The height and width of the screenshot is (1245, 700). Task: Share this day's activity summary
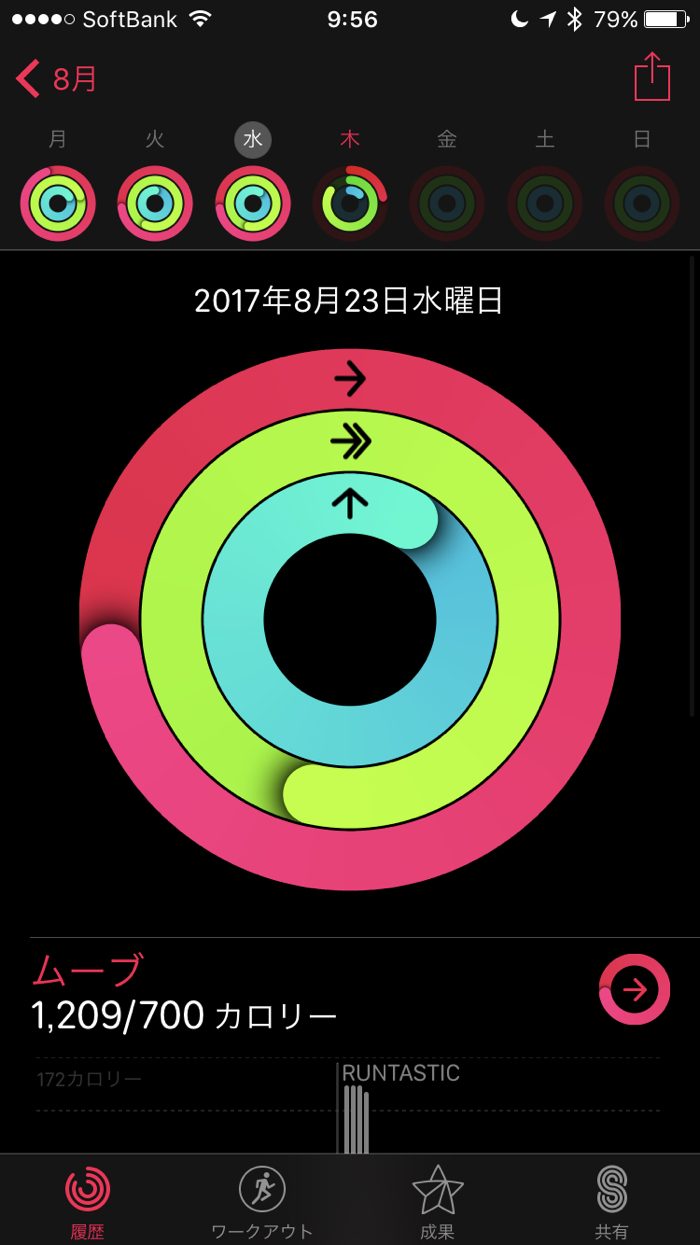(652, 78)
